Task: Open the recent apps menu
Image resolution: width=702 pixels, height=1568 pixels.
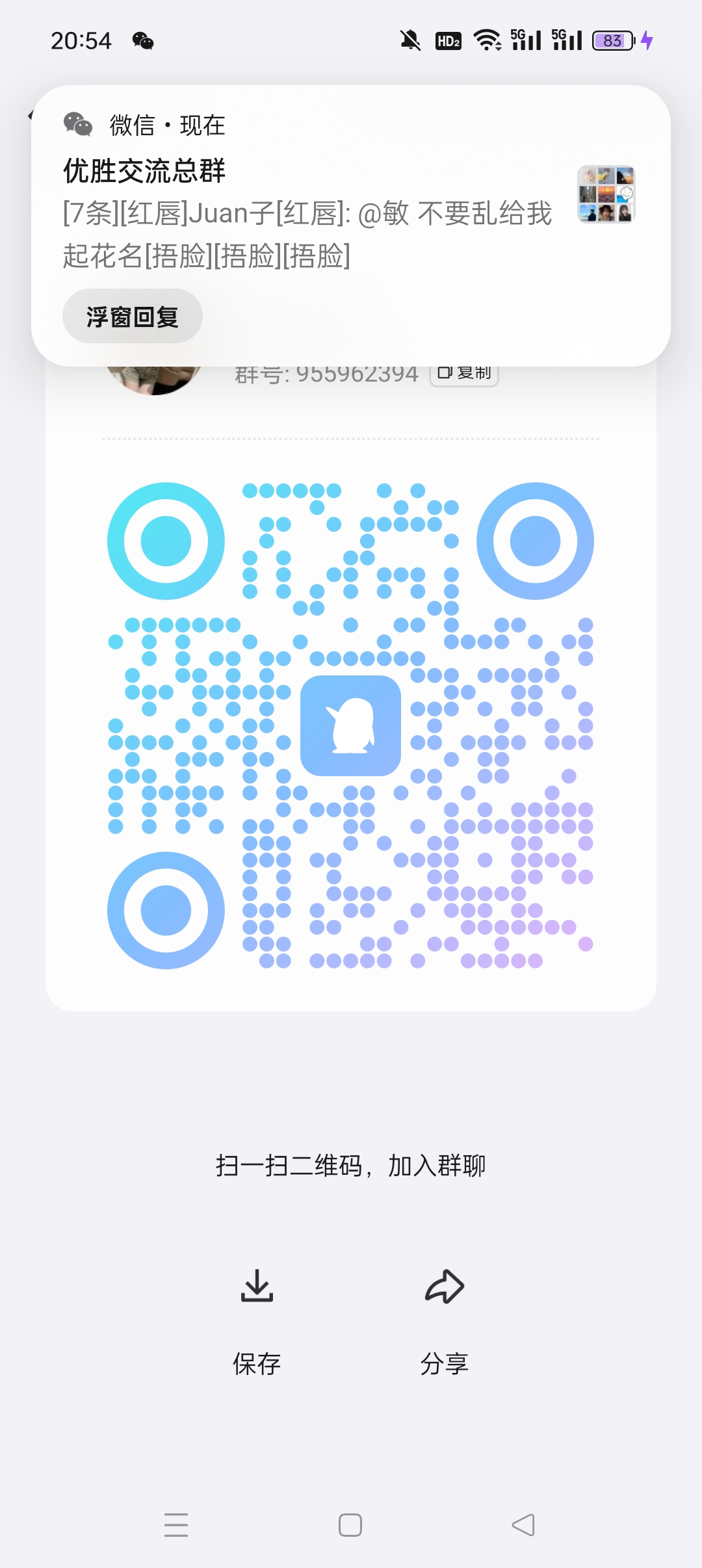Action: [176, 1525]
